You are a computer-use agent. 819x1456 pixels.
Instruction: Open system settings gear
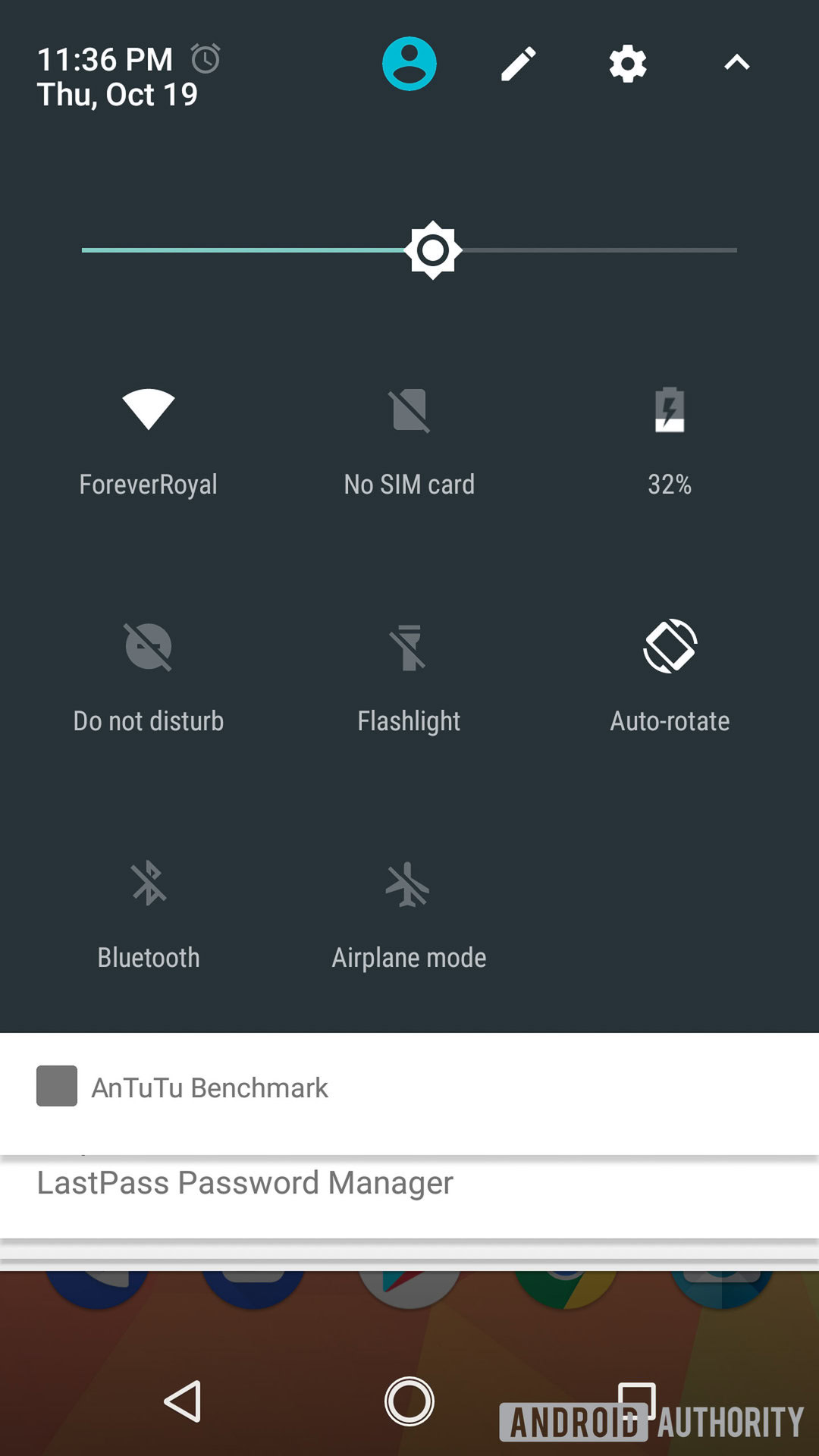pos(628,64)
